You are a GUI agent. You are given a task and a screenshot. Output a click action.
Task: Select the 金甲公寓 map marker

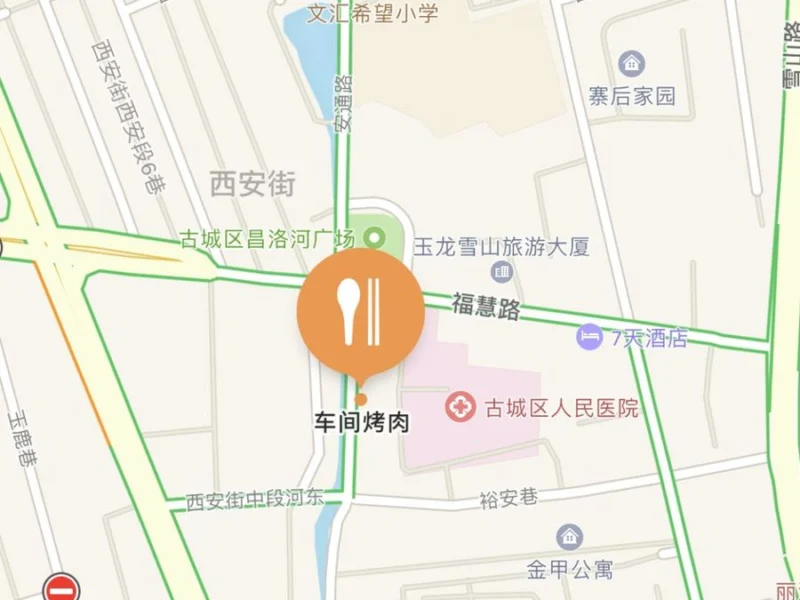pos(570,537)
